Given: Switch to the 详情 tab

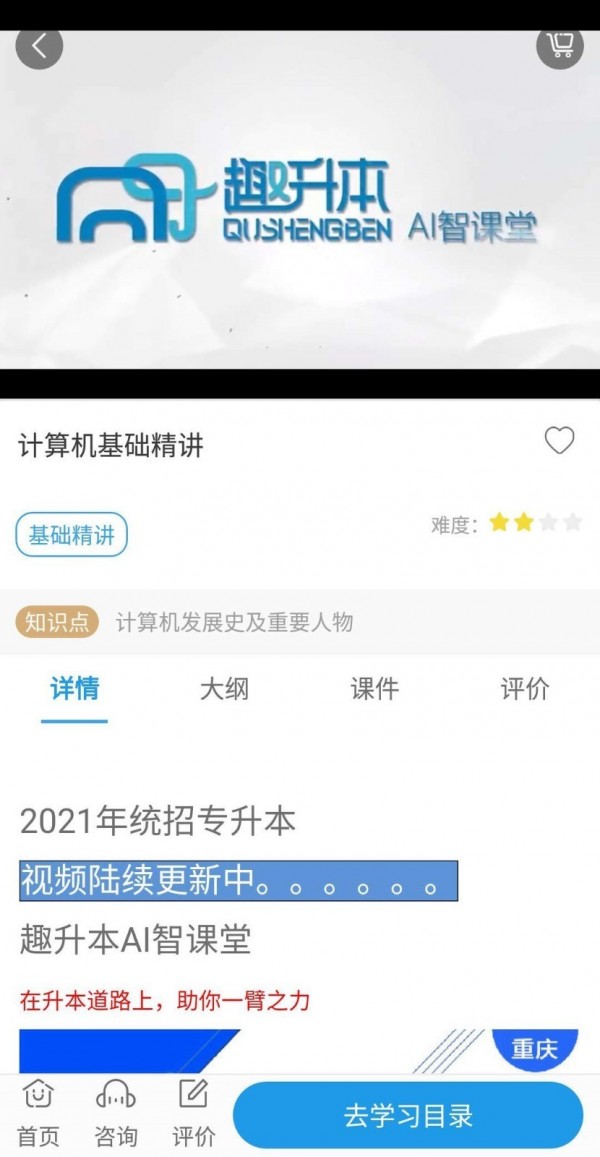Looking at the screenshot, I should [x=75, y=689].
